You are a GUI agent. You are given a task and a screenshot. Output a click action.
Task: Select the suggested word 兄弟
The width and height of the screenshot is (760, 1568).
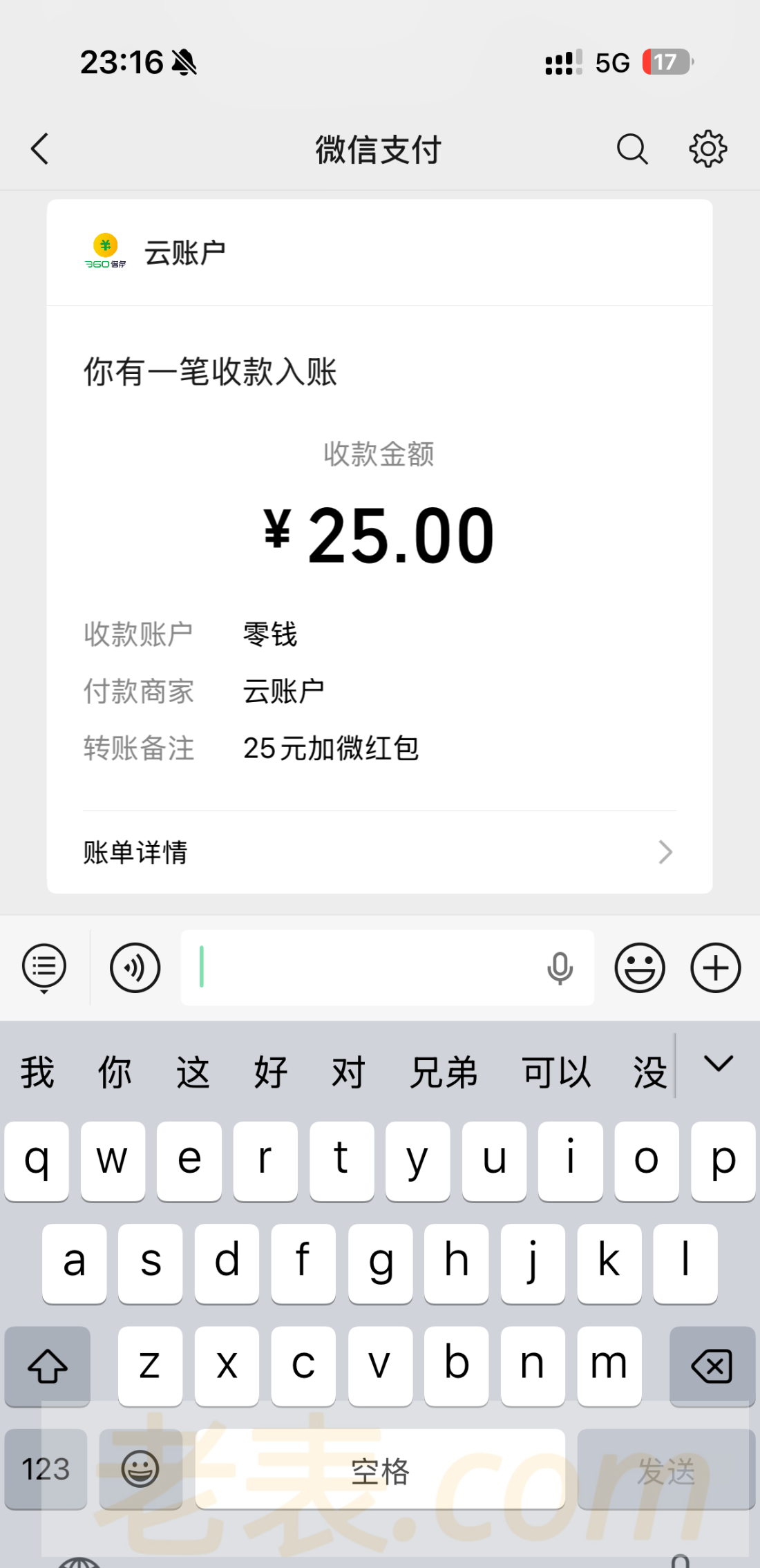444,1073
